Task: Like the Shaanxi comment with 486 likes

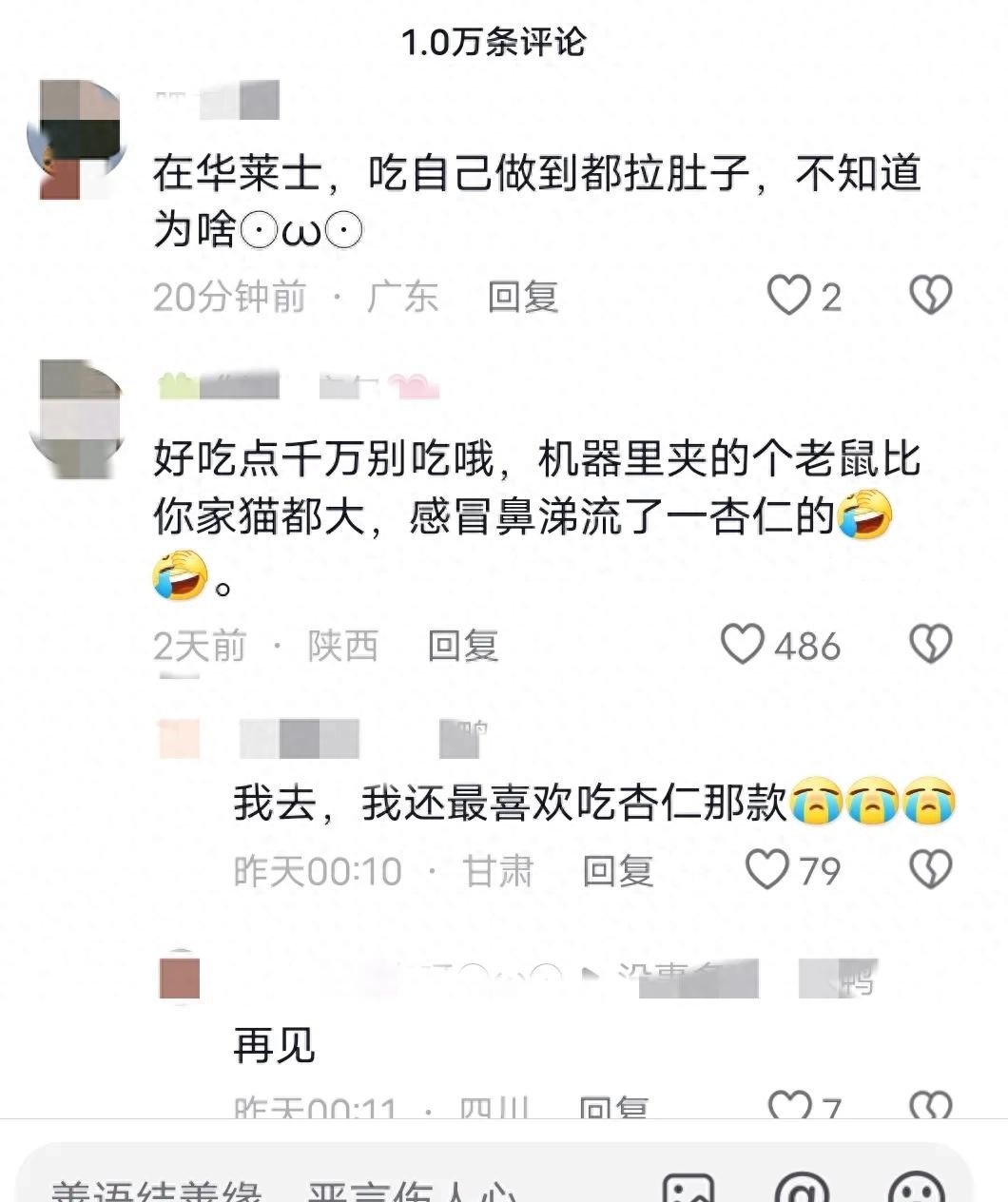Action: click(743, 645)
